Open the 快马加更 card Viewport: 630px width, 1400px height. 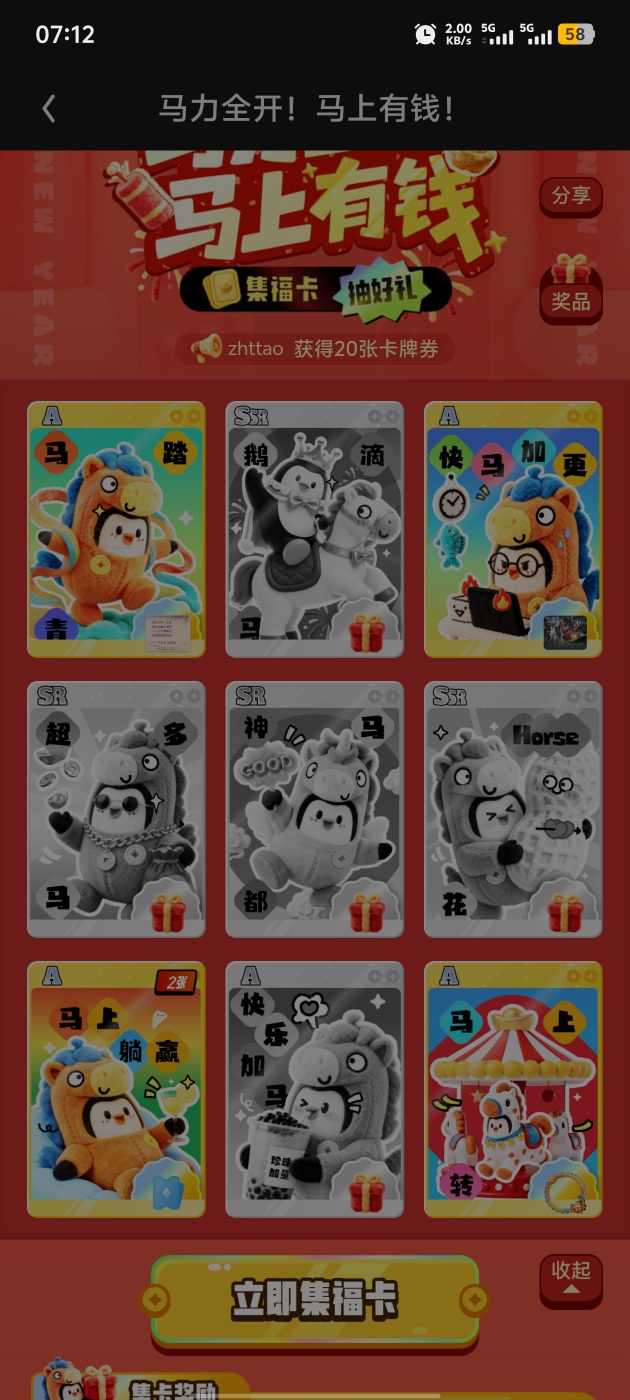[x=513, y=529]
